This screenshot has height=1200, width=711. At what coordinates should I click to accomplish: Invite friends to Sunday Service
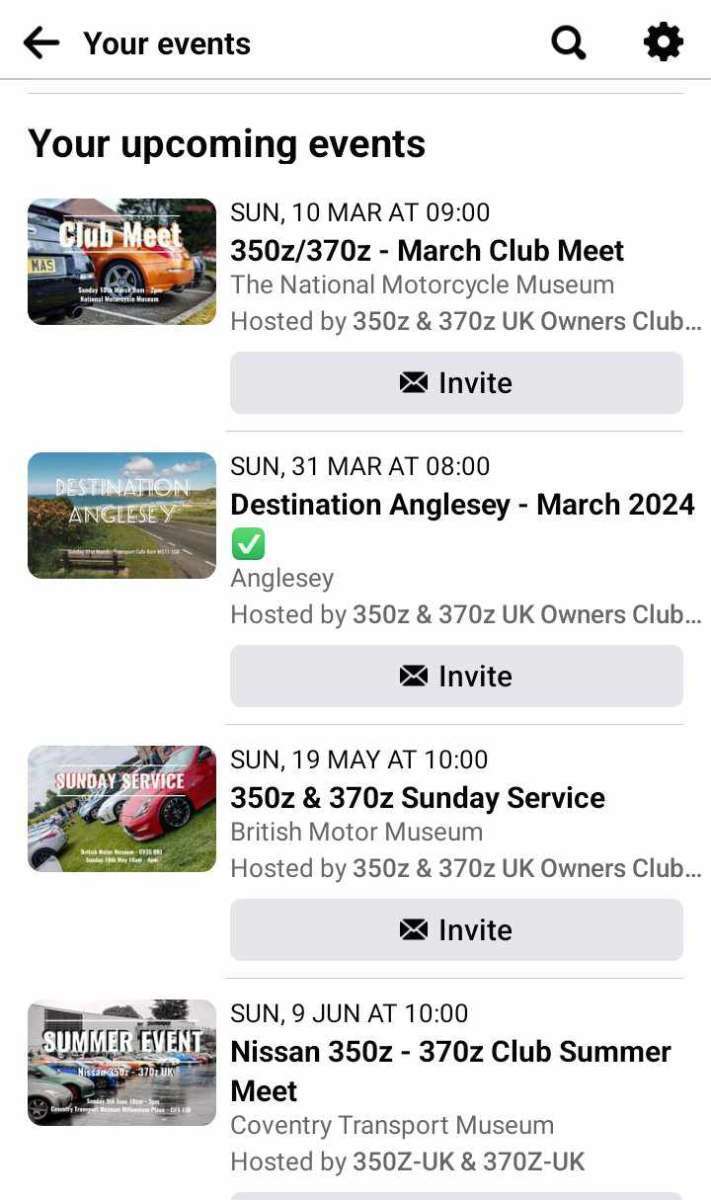coord(456,930)
